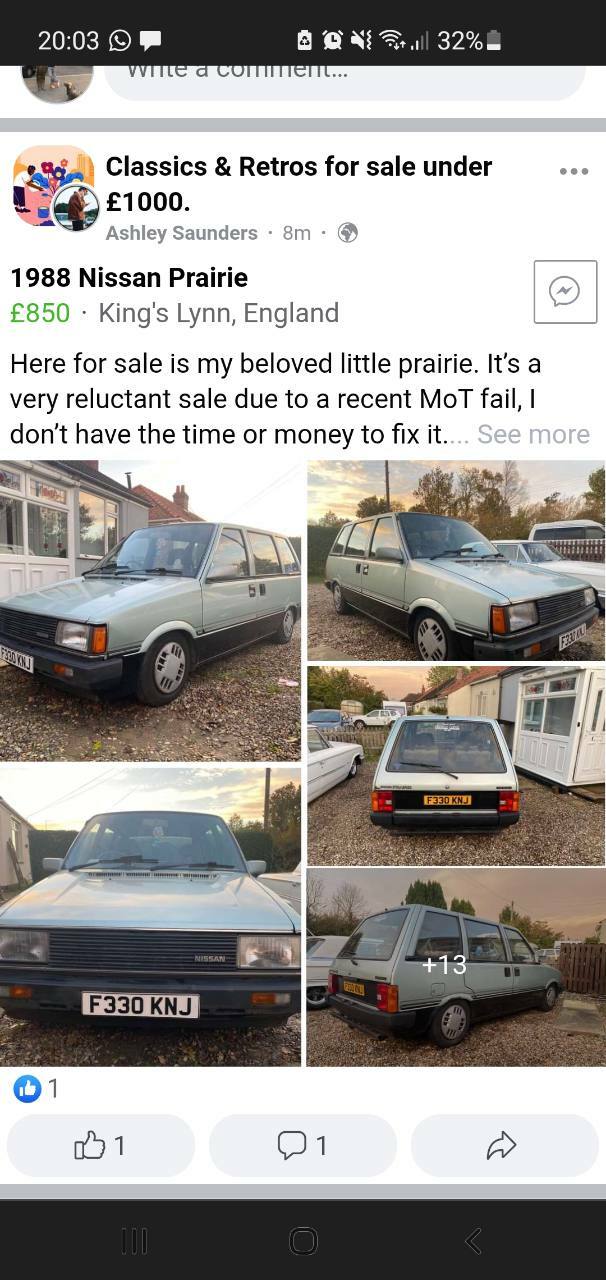Tap the Write a comment field
The width and height of the screenshot is (606, 1280).
coord(345,76)
